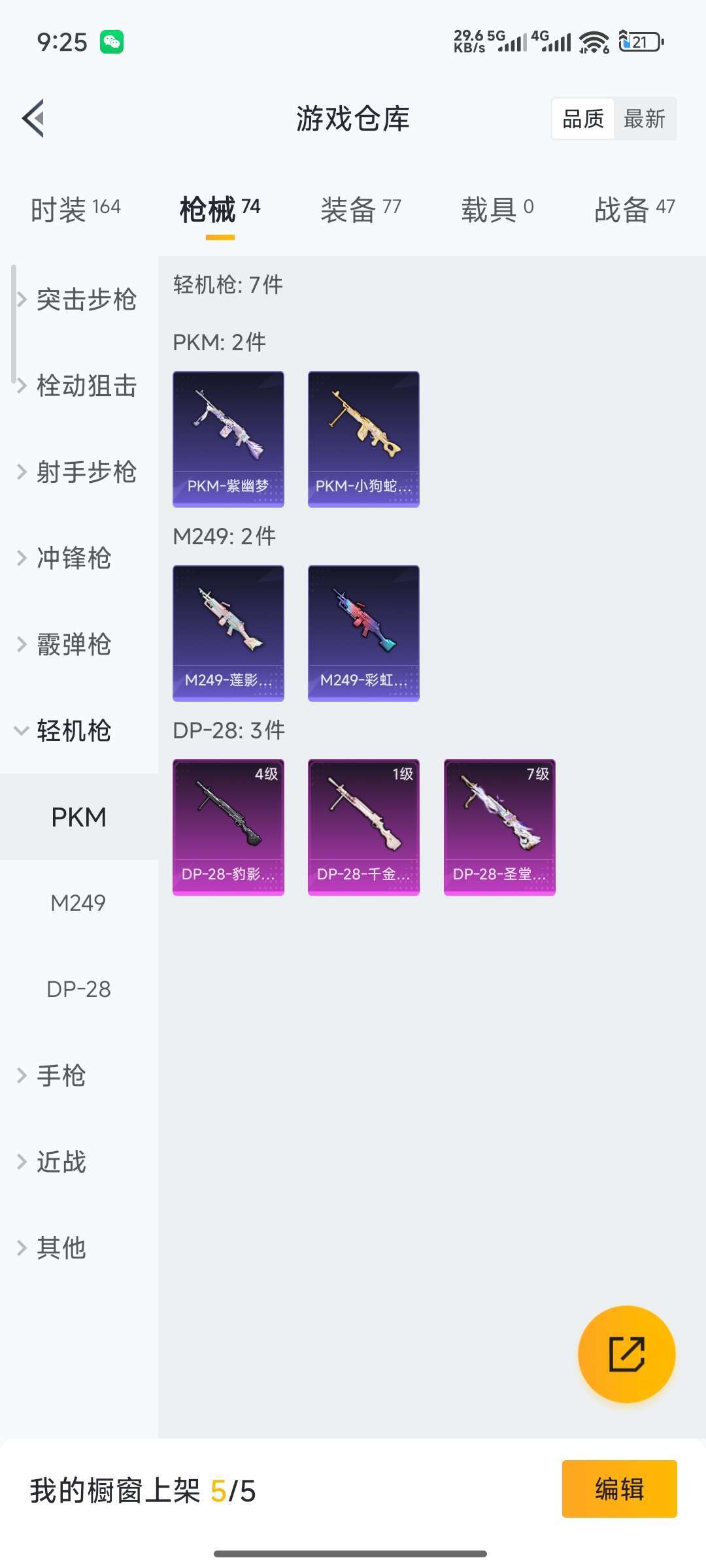
Task: Switch sorting to 最新
Action: pyautogui.click(x=645, y=118)
